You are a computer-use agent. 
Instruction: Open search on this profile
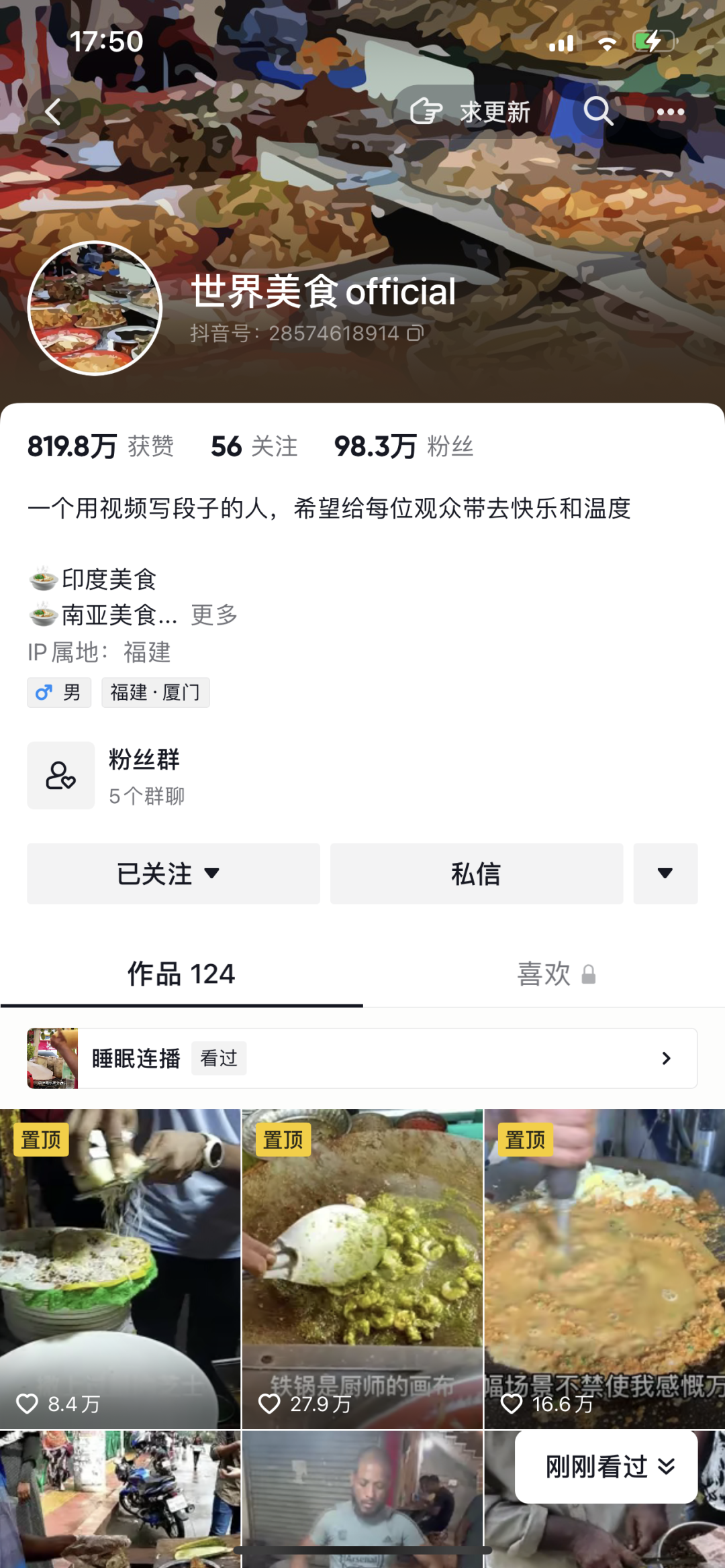[597, 111]
